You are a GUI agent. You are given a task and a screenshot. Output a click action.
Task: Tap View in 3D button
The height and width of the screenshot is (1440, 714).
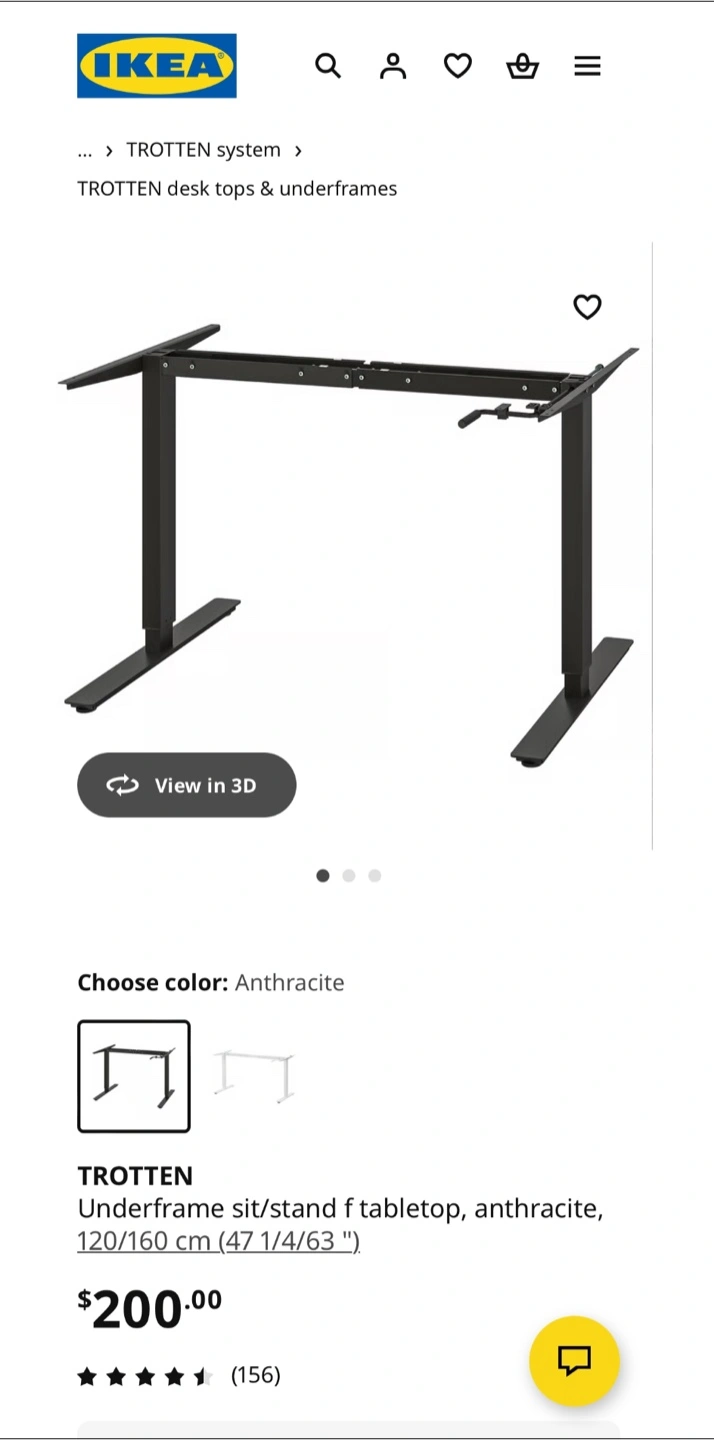(x=187, y=785)
